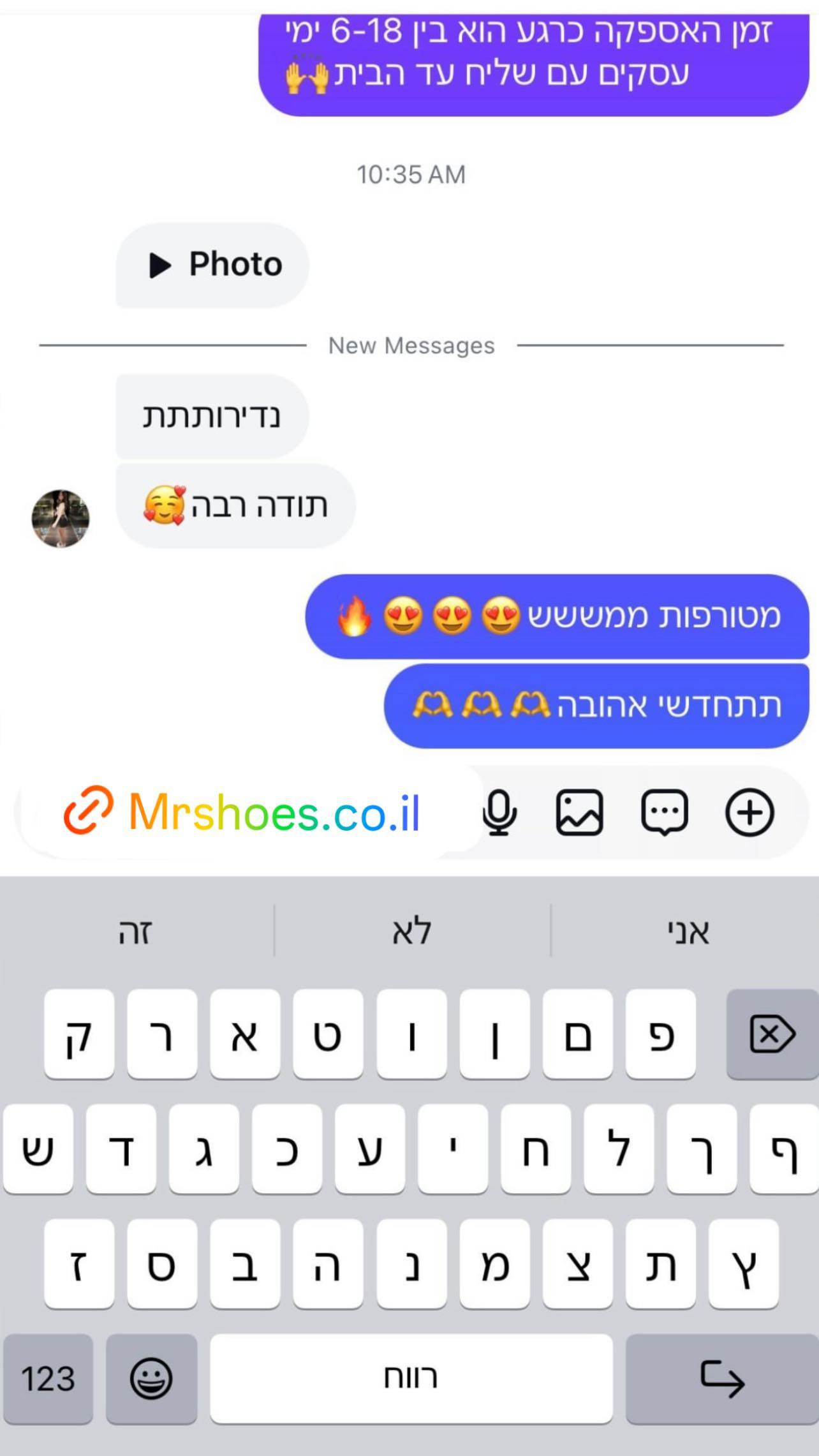Viewport: 819px width, 1456px height.
Task: Open the saved replies speech-bubble icon
Action: pyautogui.click(x=664, y=812)
